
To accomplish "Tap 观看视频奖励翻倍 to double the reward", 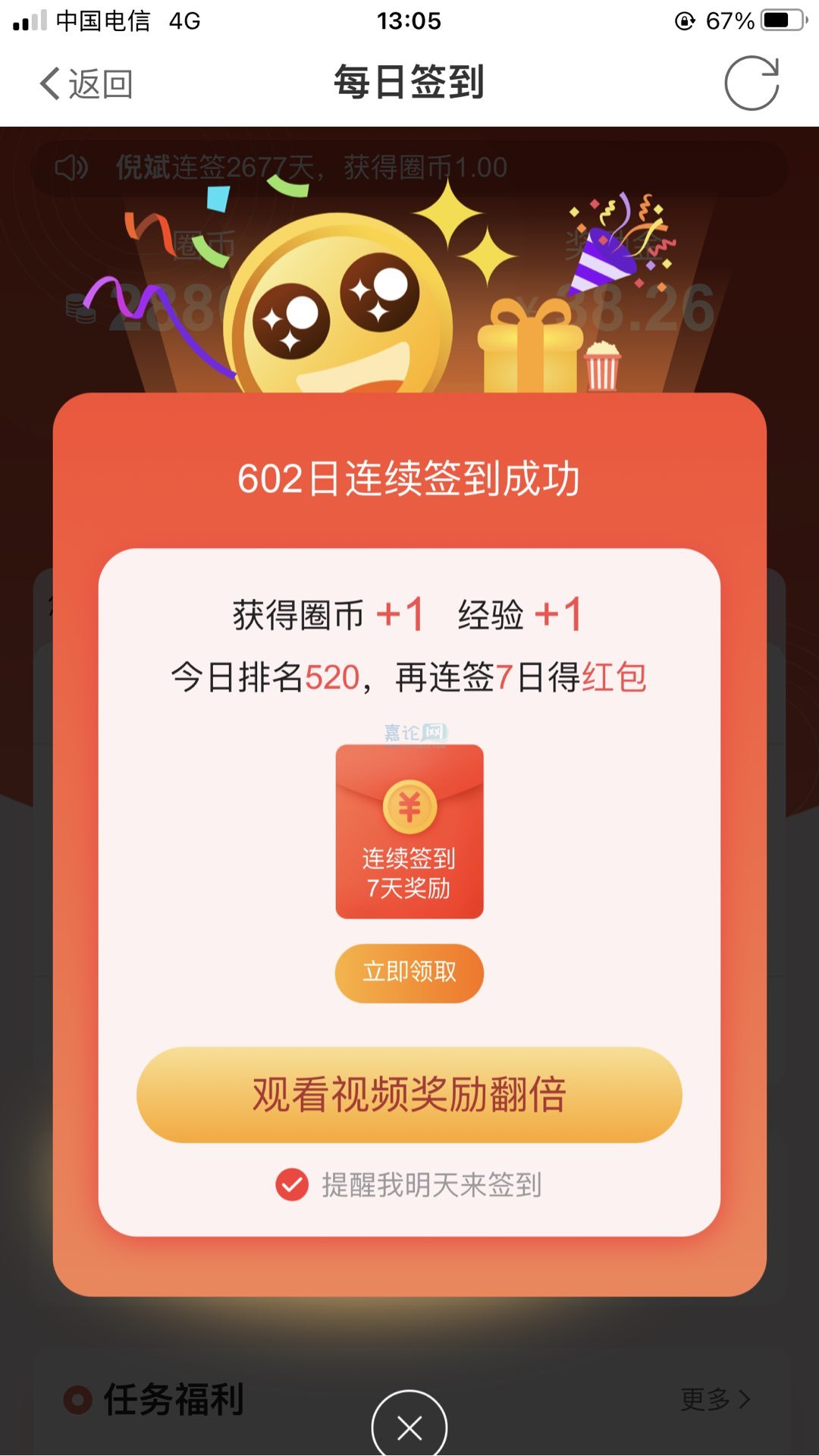I will tap(409, 1094).
